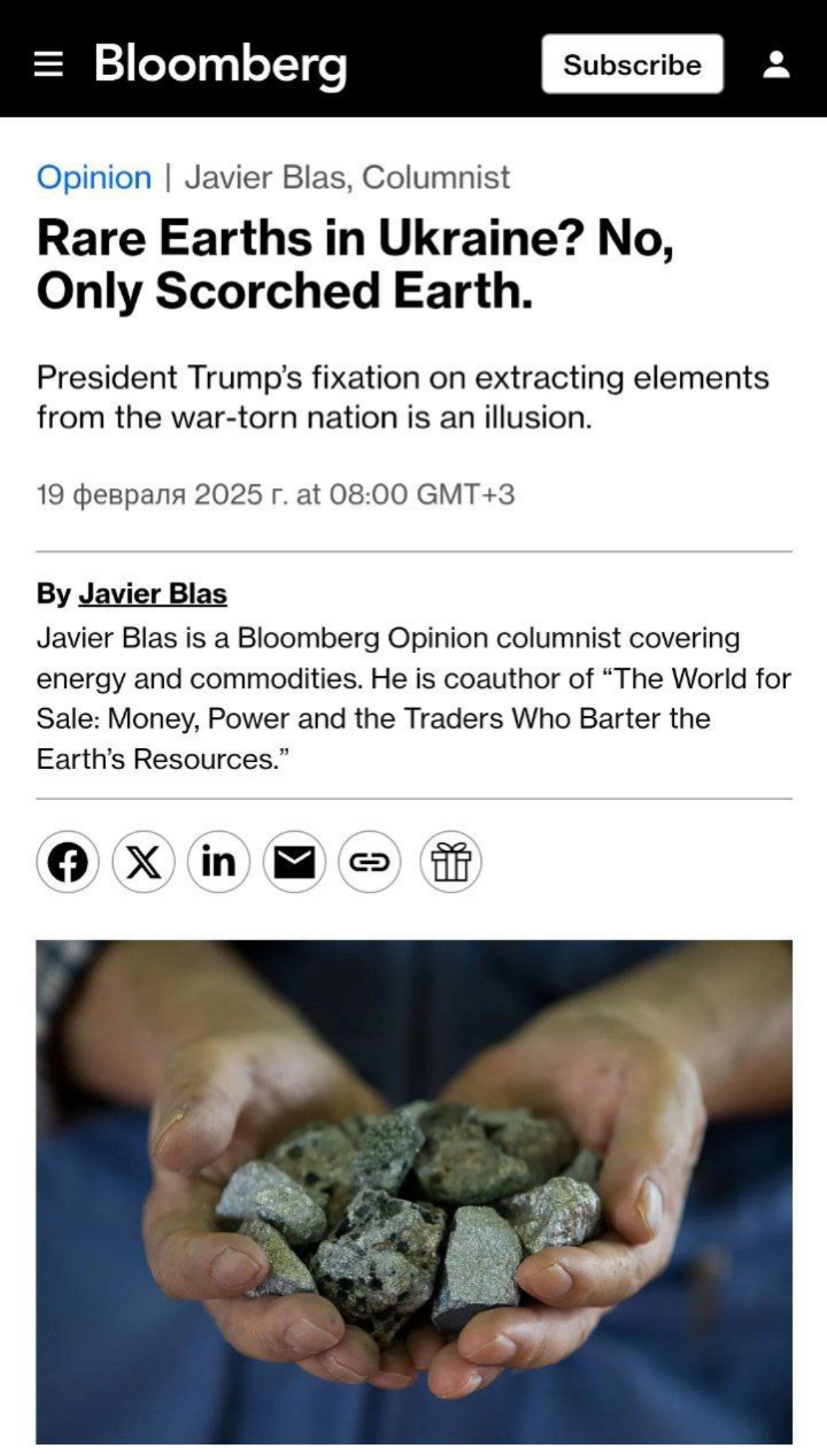The height and width of the screenshot is (1456, 827).
Task: Copy the article link
Action: pyautogui.click(x=369, y=862)
